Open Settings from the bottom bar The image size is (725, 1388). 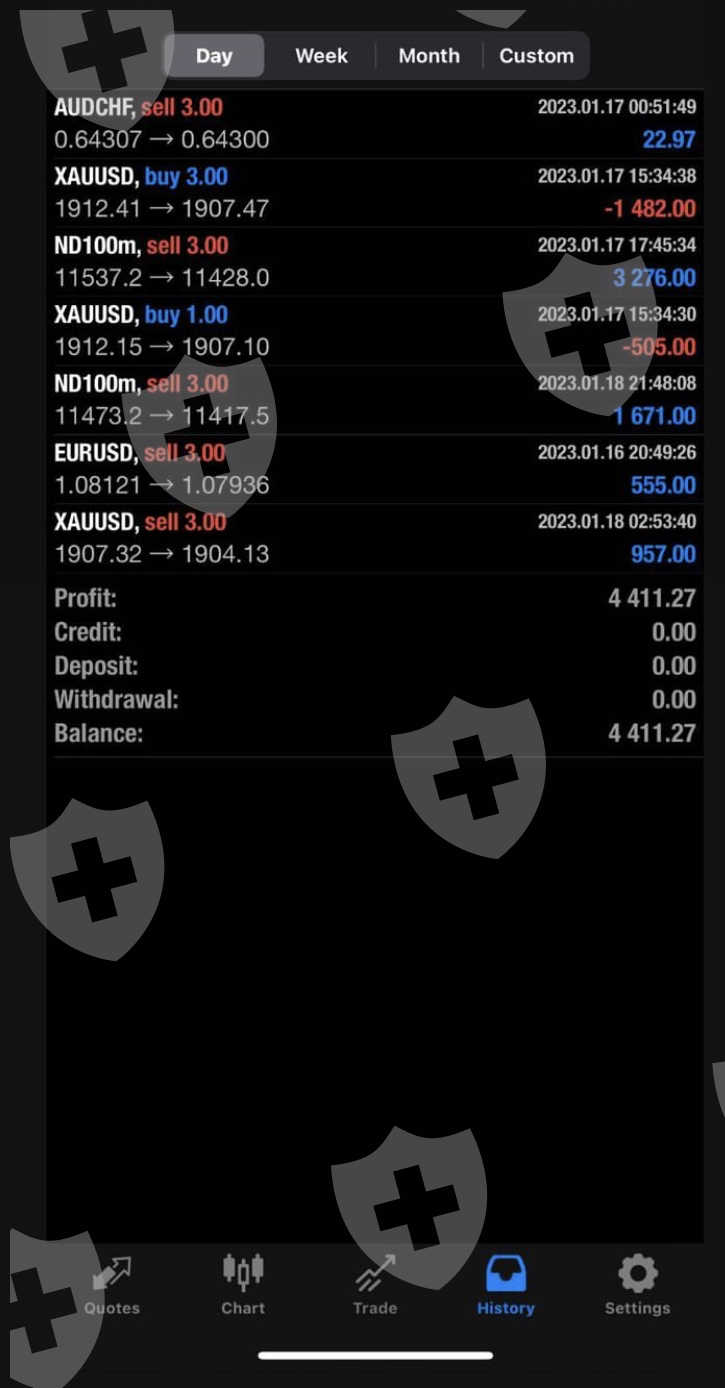[x=637, y=1286]
